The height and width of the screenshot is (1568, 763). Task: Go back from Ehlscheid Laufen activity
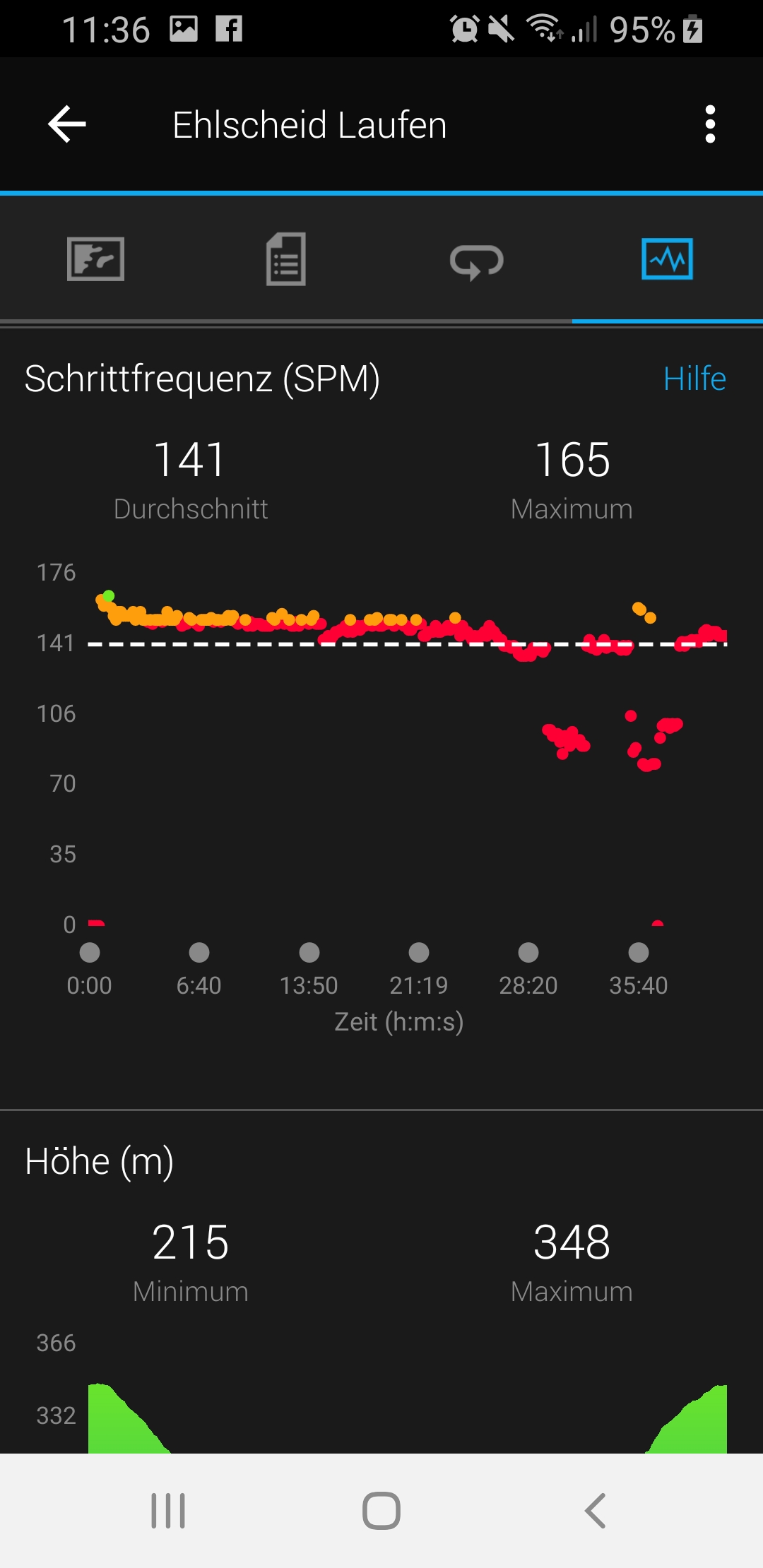(x=67, y=124)
